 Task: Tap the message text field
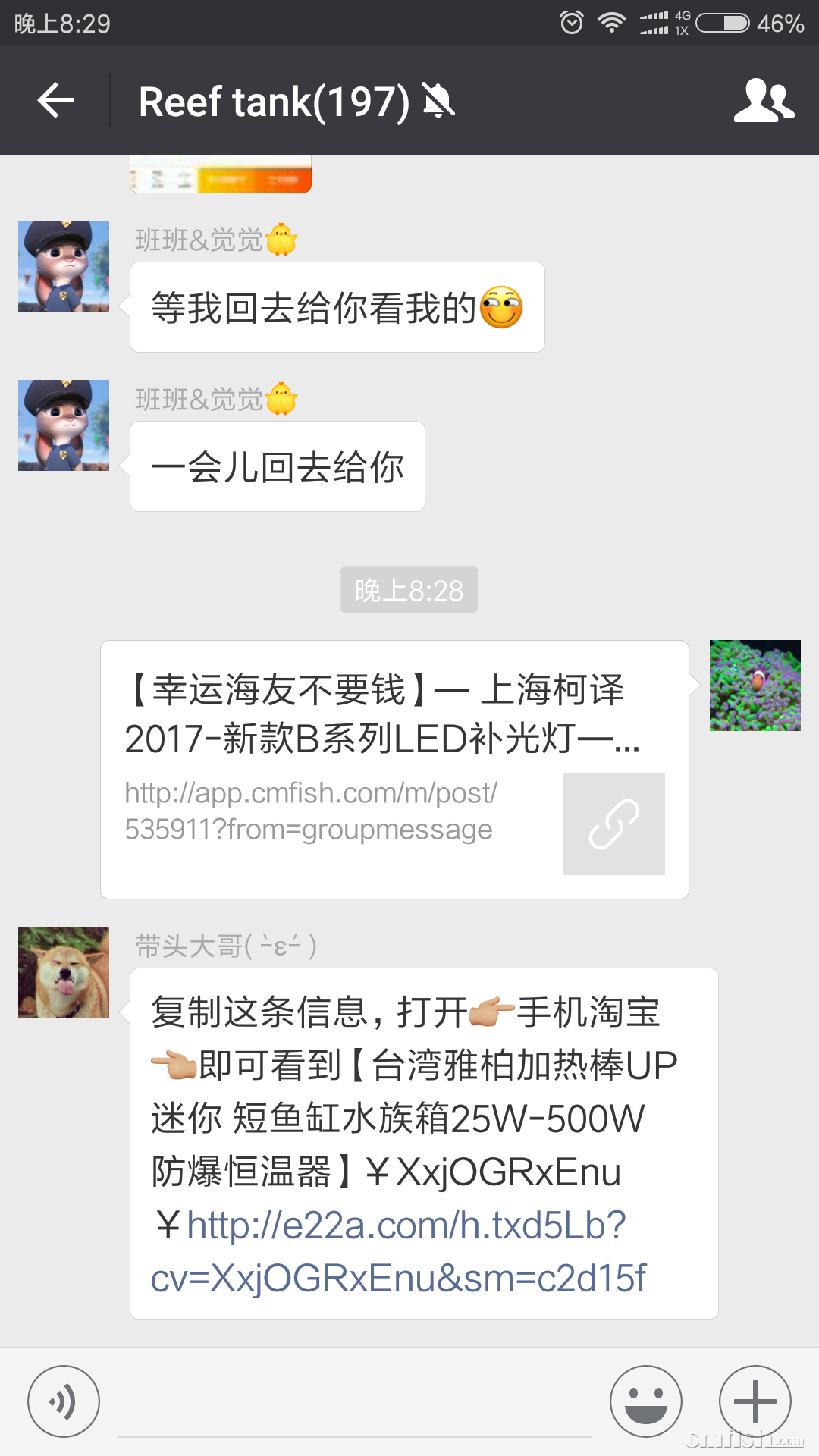click(354, 1410)
